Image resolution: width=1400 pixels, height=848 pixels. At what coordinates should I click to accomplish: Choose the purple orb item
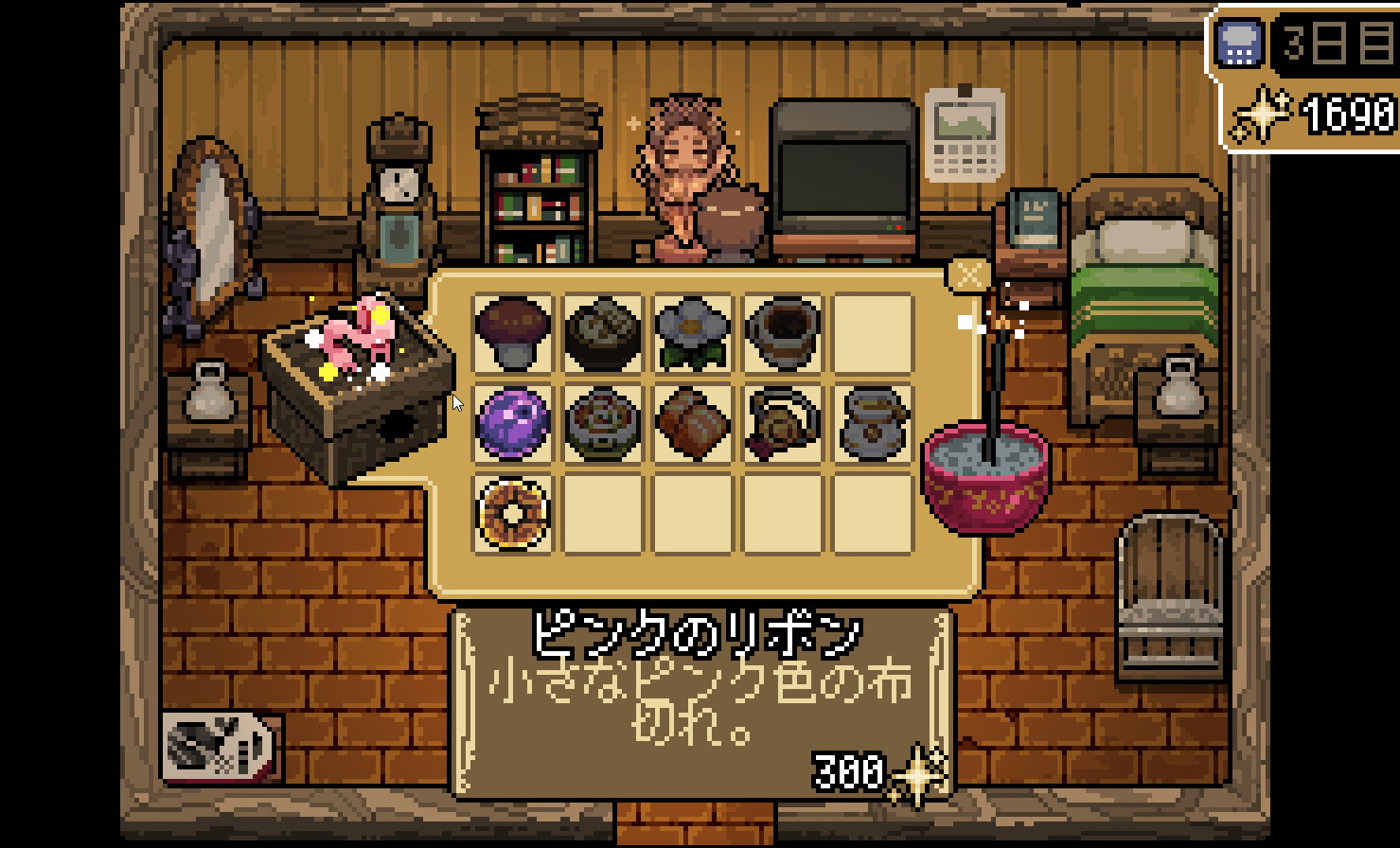click(x=512, y=422)
